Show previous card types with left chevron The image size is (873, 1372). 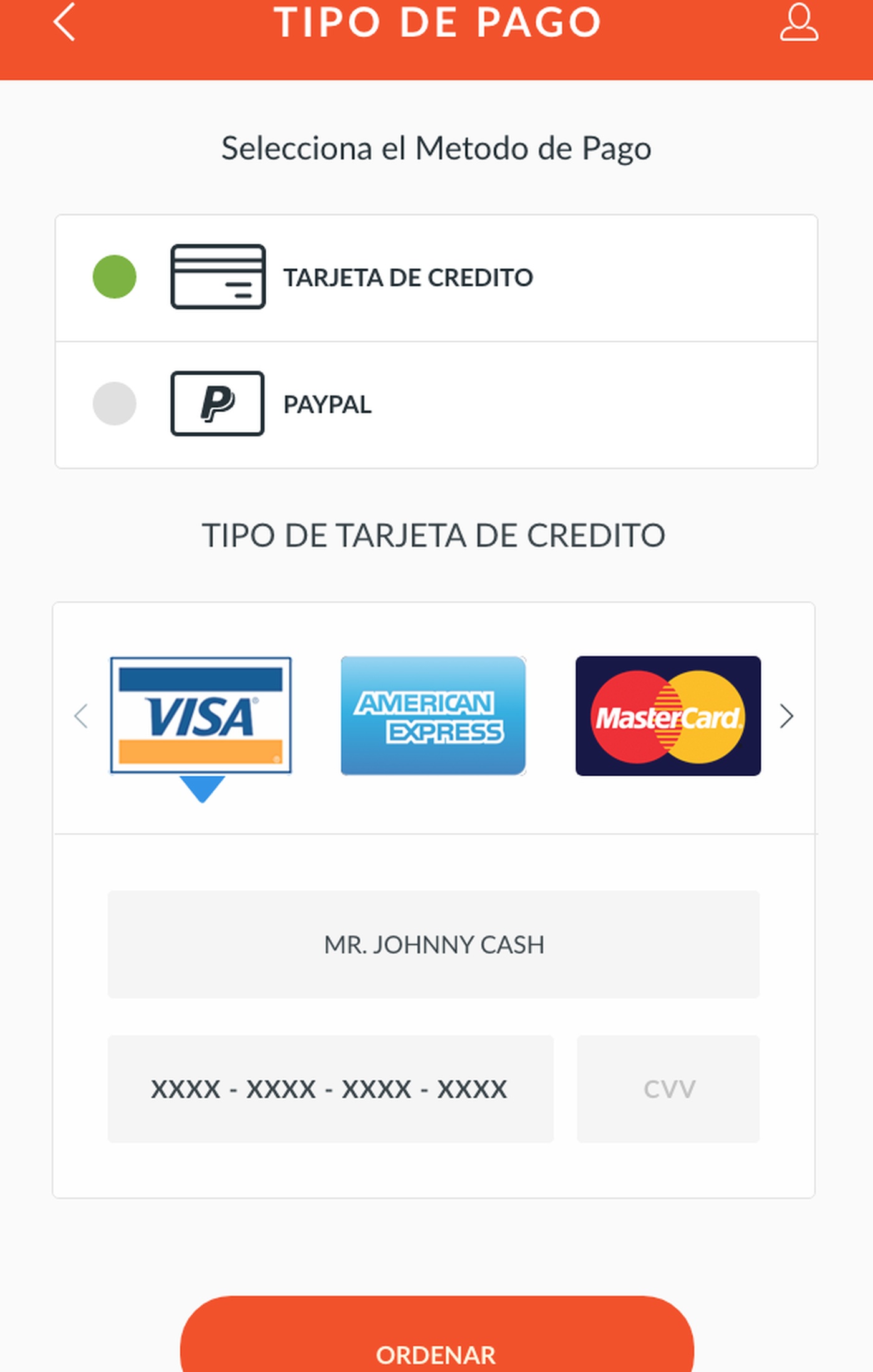coord(81,716)
